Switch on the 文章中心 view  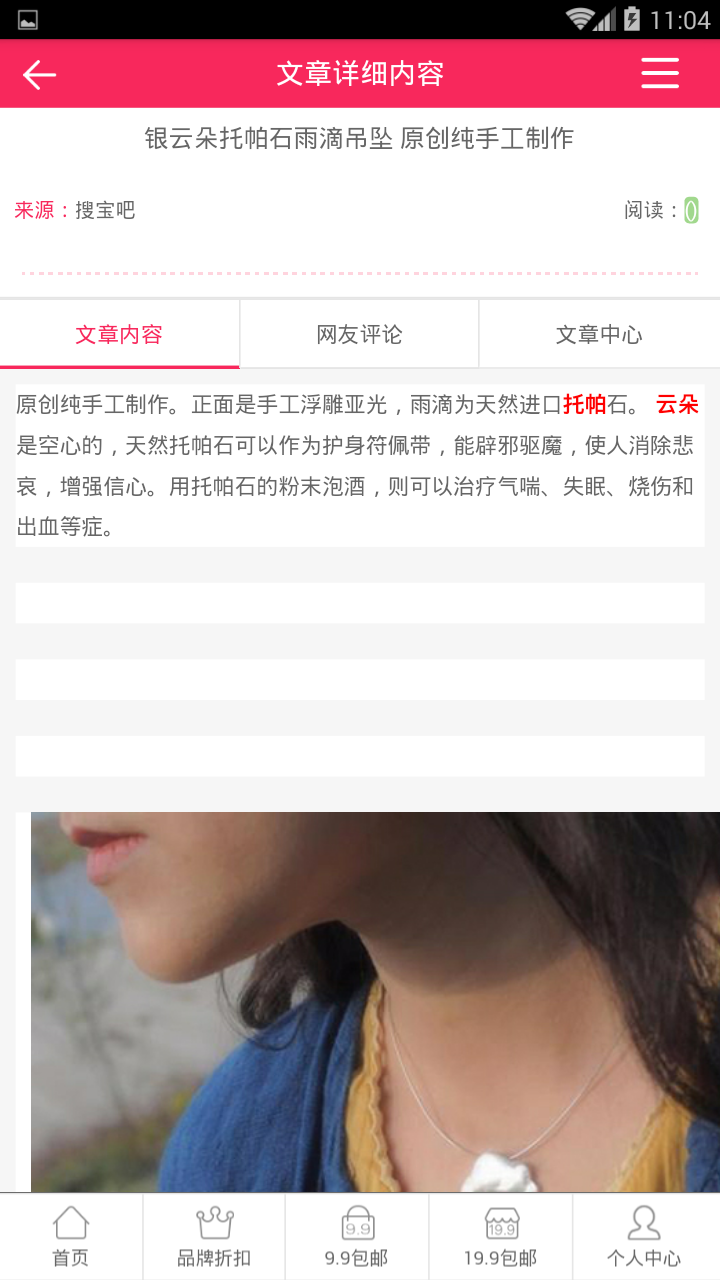tap(600, 336)
